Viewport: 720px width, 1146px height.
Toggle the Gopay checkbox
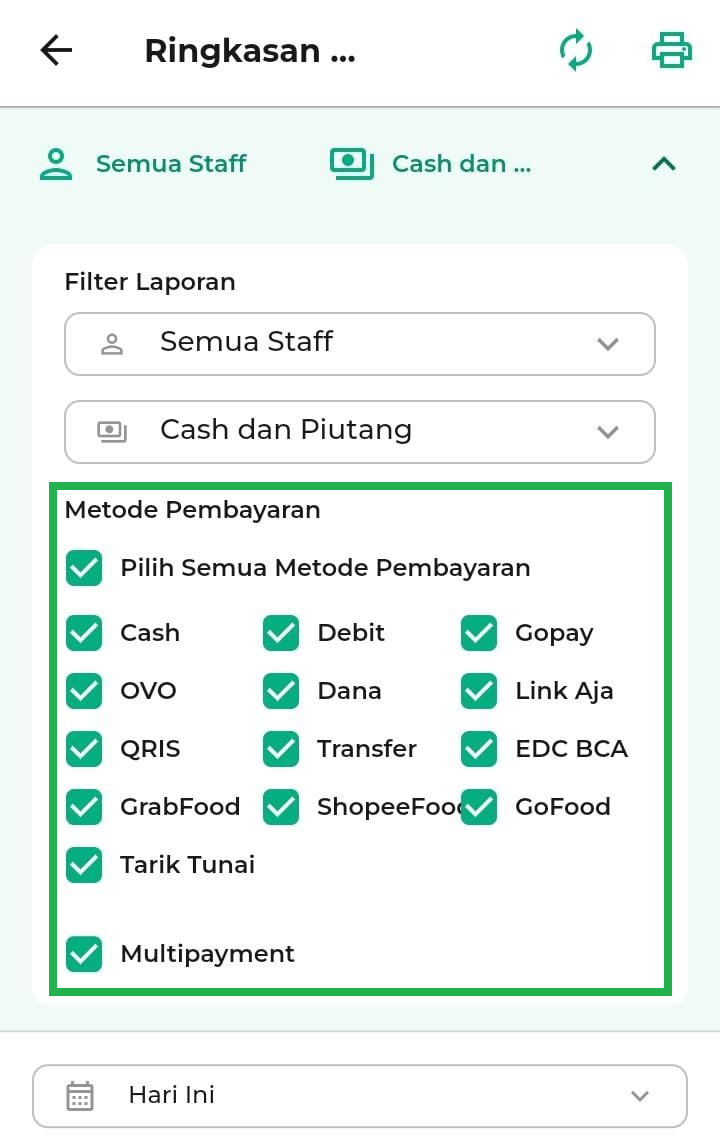(x=479, y=633)
